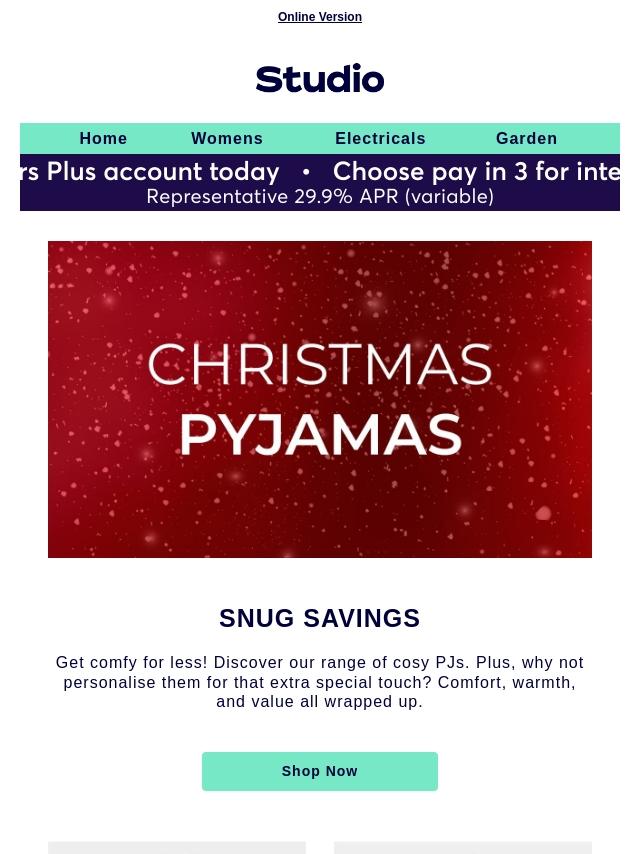Browse the Electricals category
This screenshot has width=640, height=854.
pos(380,138)
